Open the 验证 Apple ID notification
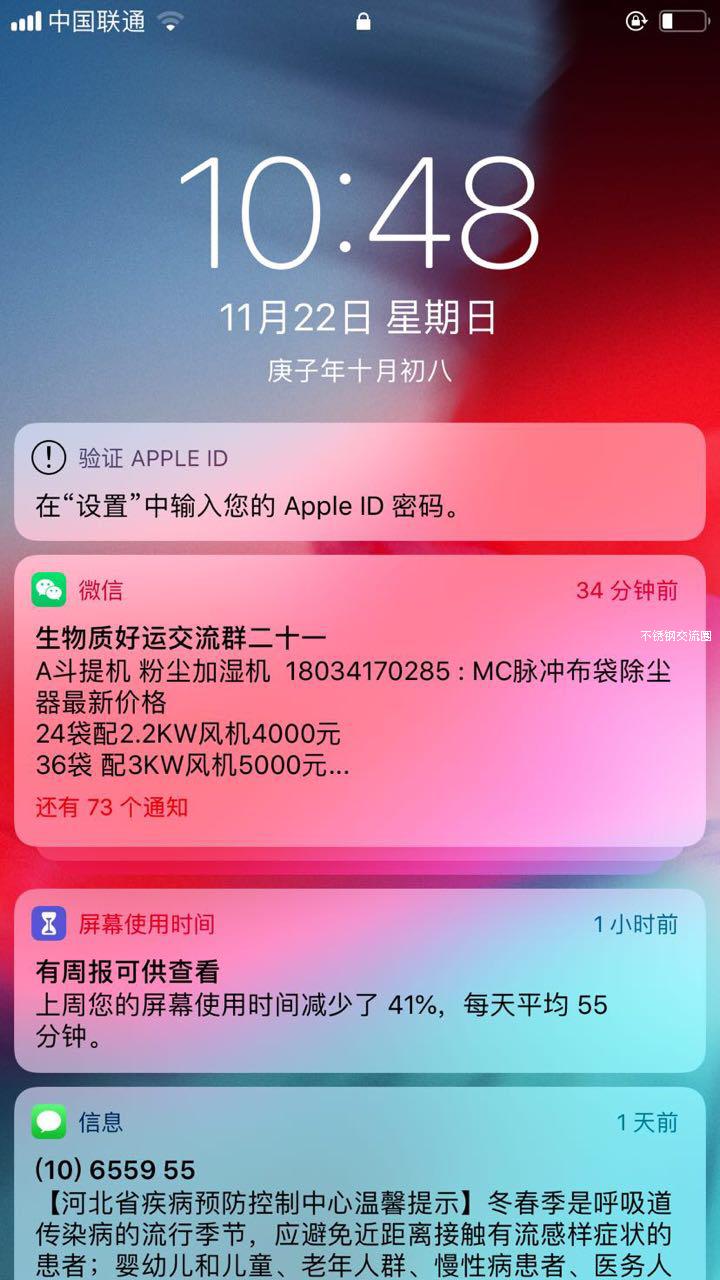 (x=360, y=482)
